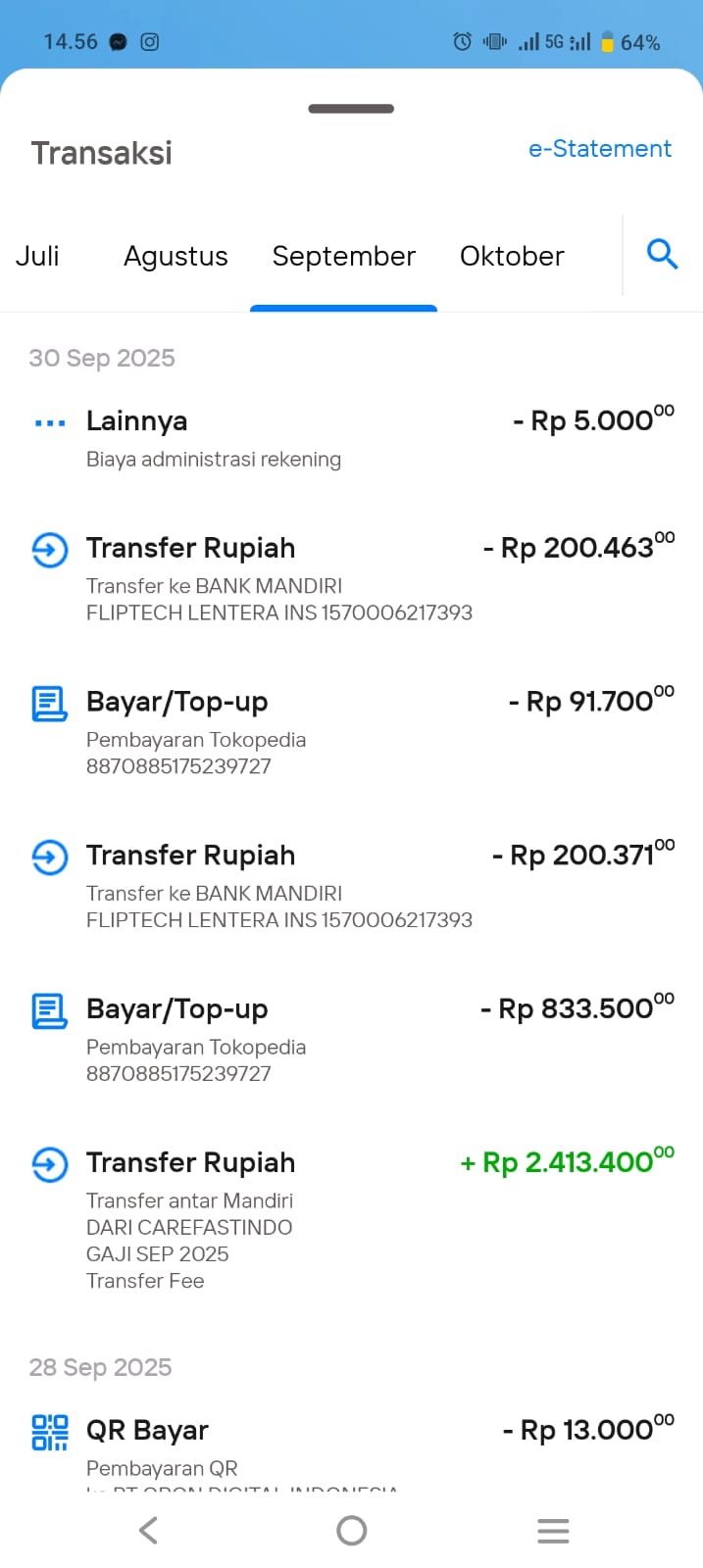Viewport: 703px width, 1568px height.
Task: Open the e-Statement link
Action: pos(599,149)
